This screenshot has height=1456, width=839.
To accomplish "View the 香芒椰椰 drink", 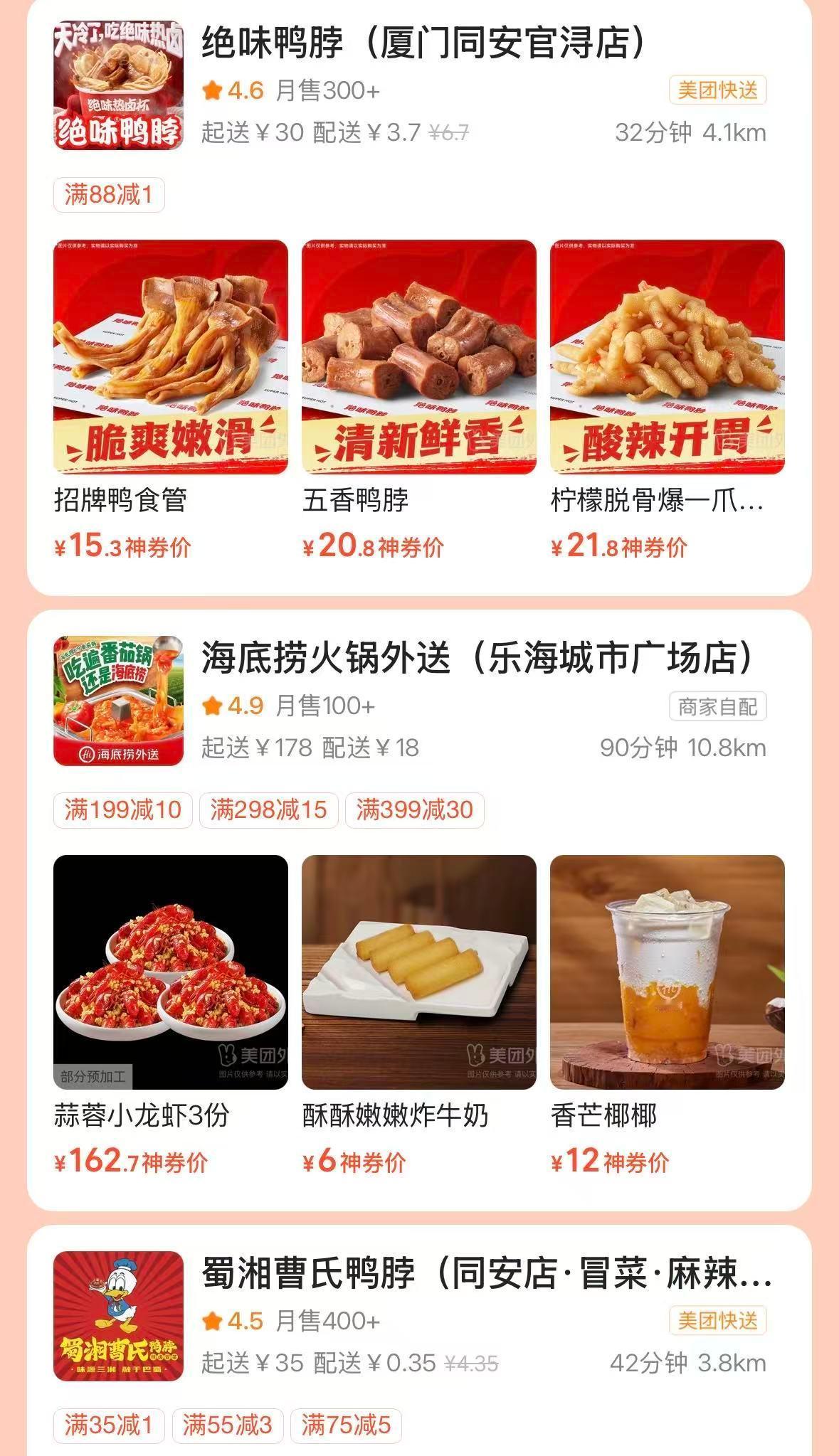I will (667, 972).
